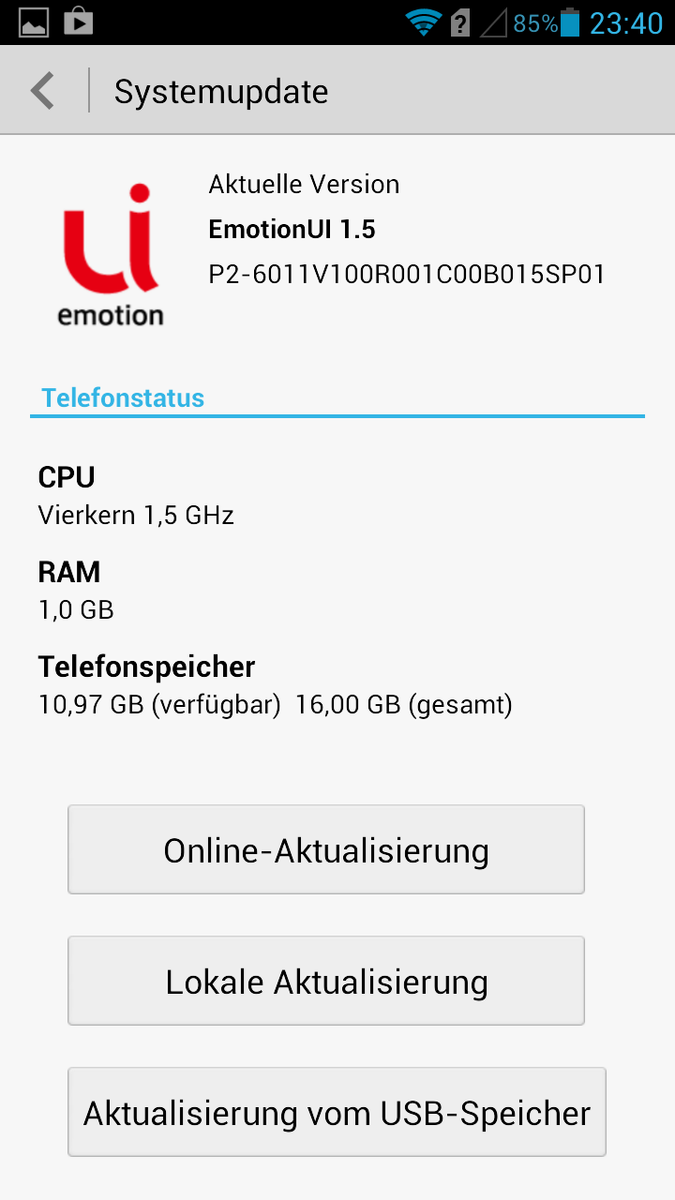Select Aktualisierung vom USB-Speicher
The height and width of the screenshot is (1200, 675).
tap(337, 1112)
